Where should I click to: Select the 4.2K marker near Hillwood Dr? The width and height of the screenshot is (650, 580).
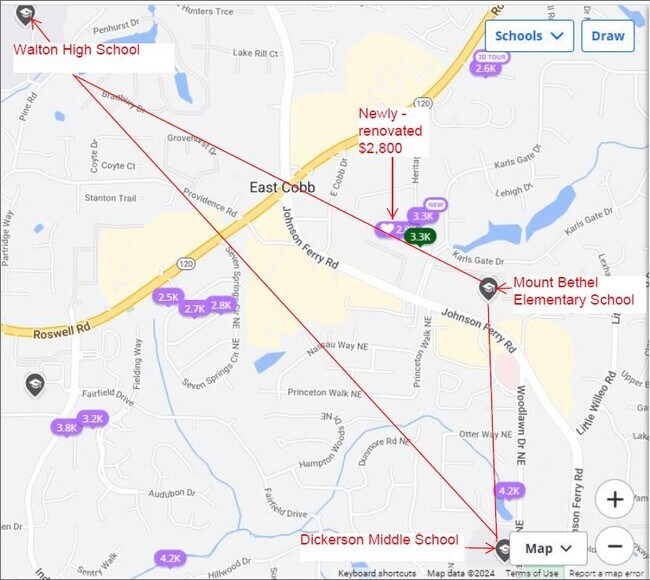pyautogui.click(x=170, y=558)
